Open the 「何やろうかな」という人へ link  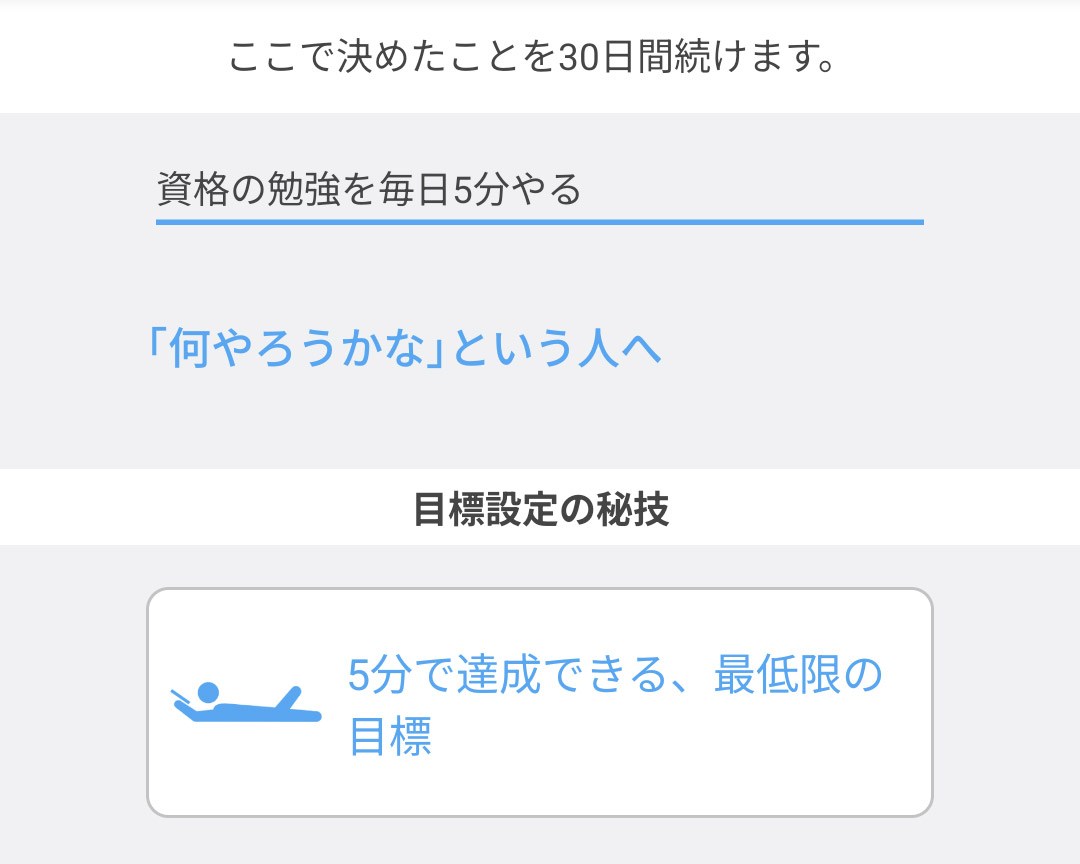pos(403,350)
